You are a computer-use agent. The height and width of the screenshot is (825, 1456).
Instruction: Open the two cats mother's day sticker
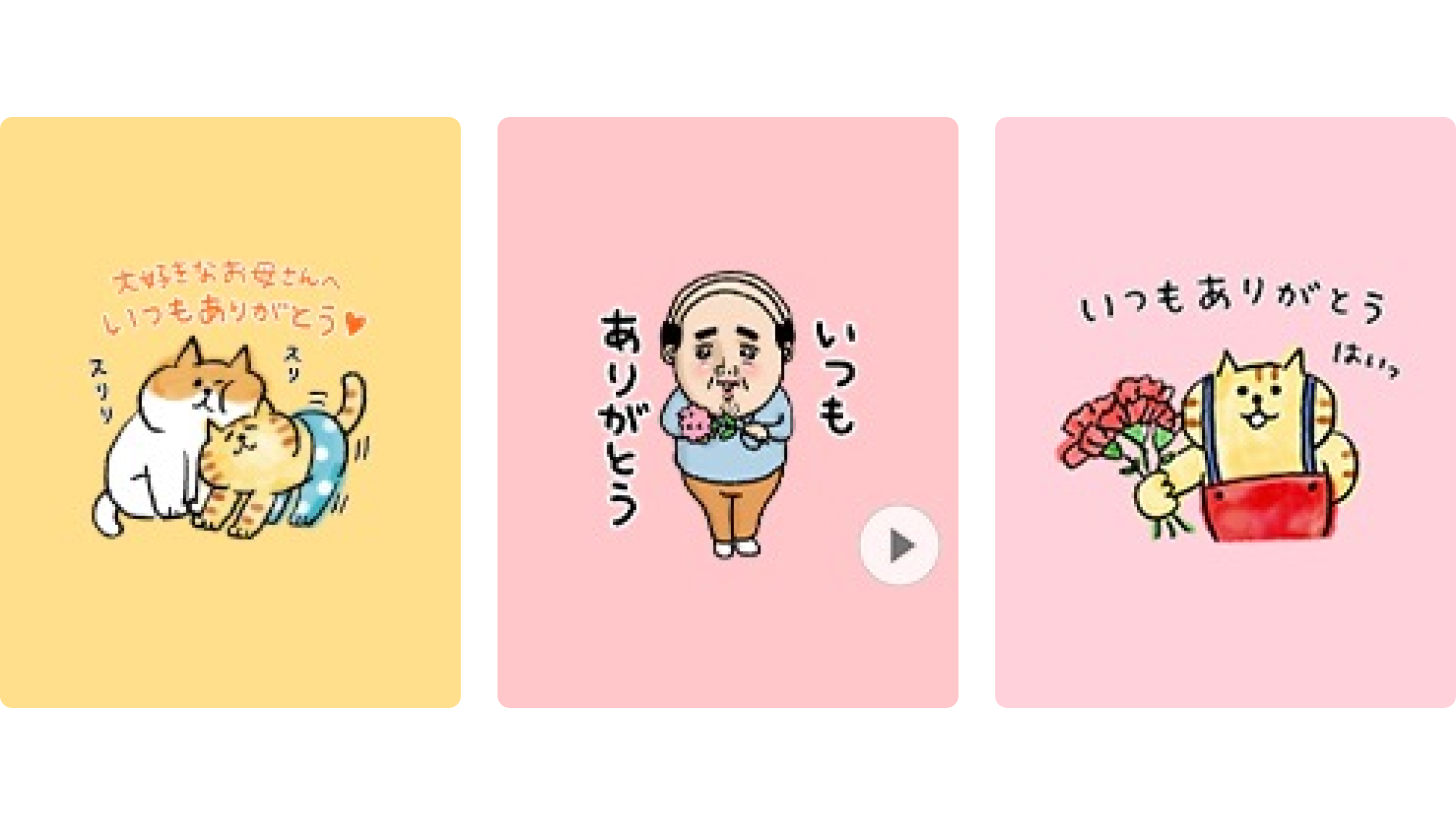coord(230,412)
